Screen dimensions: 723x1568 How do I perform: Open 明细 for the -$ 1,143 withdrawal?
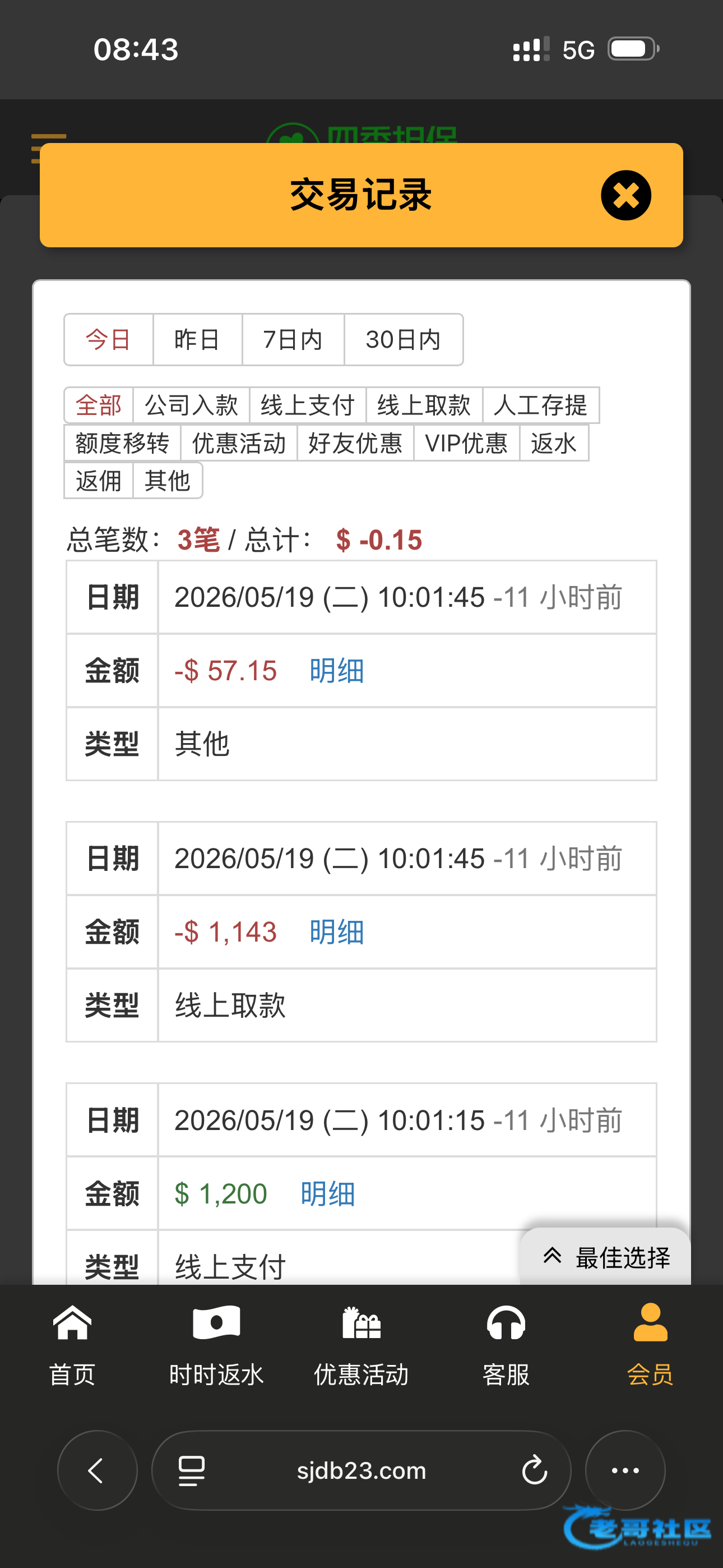pyautogui.click(x=336, y=932)
